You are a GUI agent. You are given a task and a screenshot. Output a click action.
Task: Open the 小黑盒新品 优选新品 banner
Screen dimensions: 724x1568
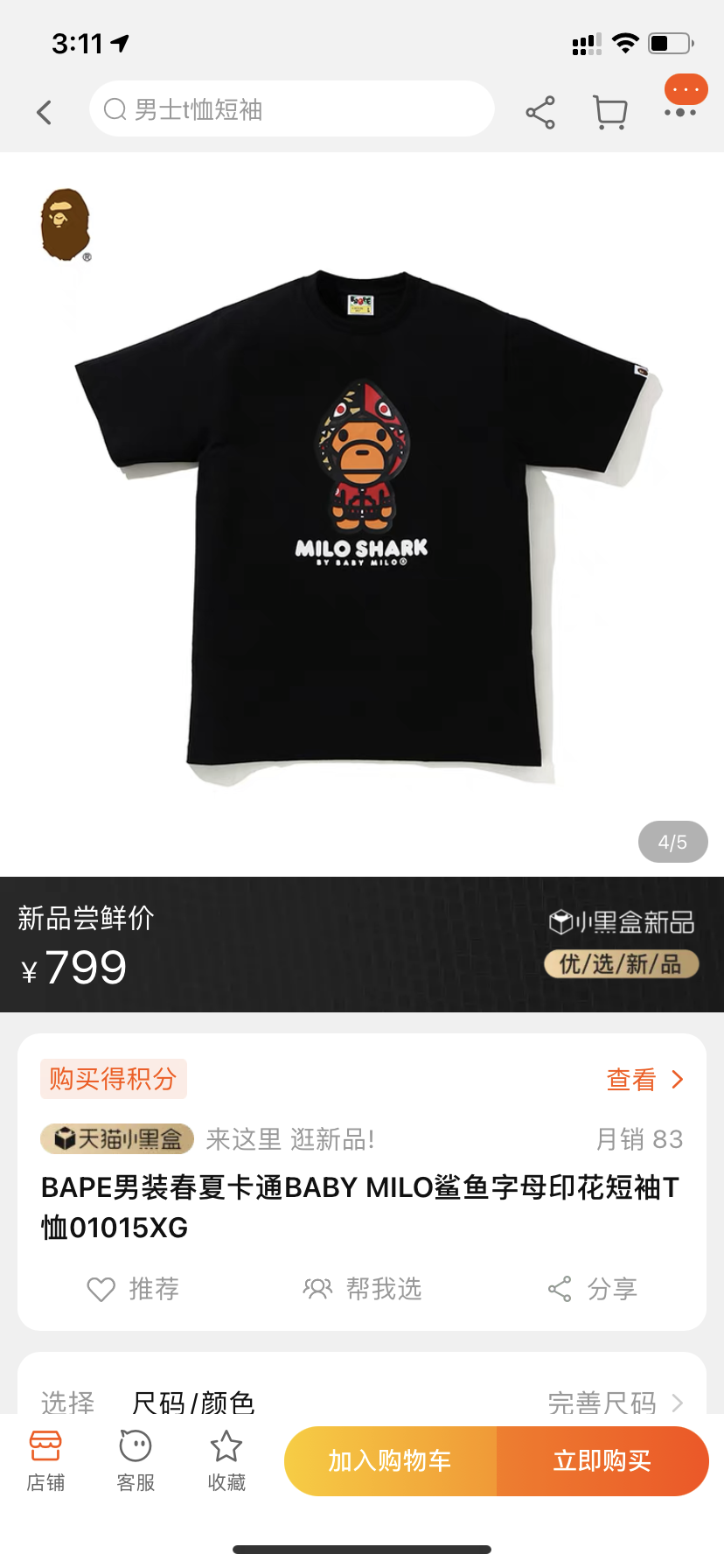622,945
